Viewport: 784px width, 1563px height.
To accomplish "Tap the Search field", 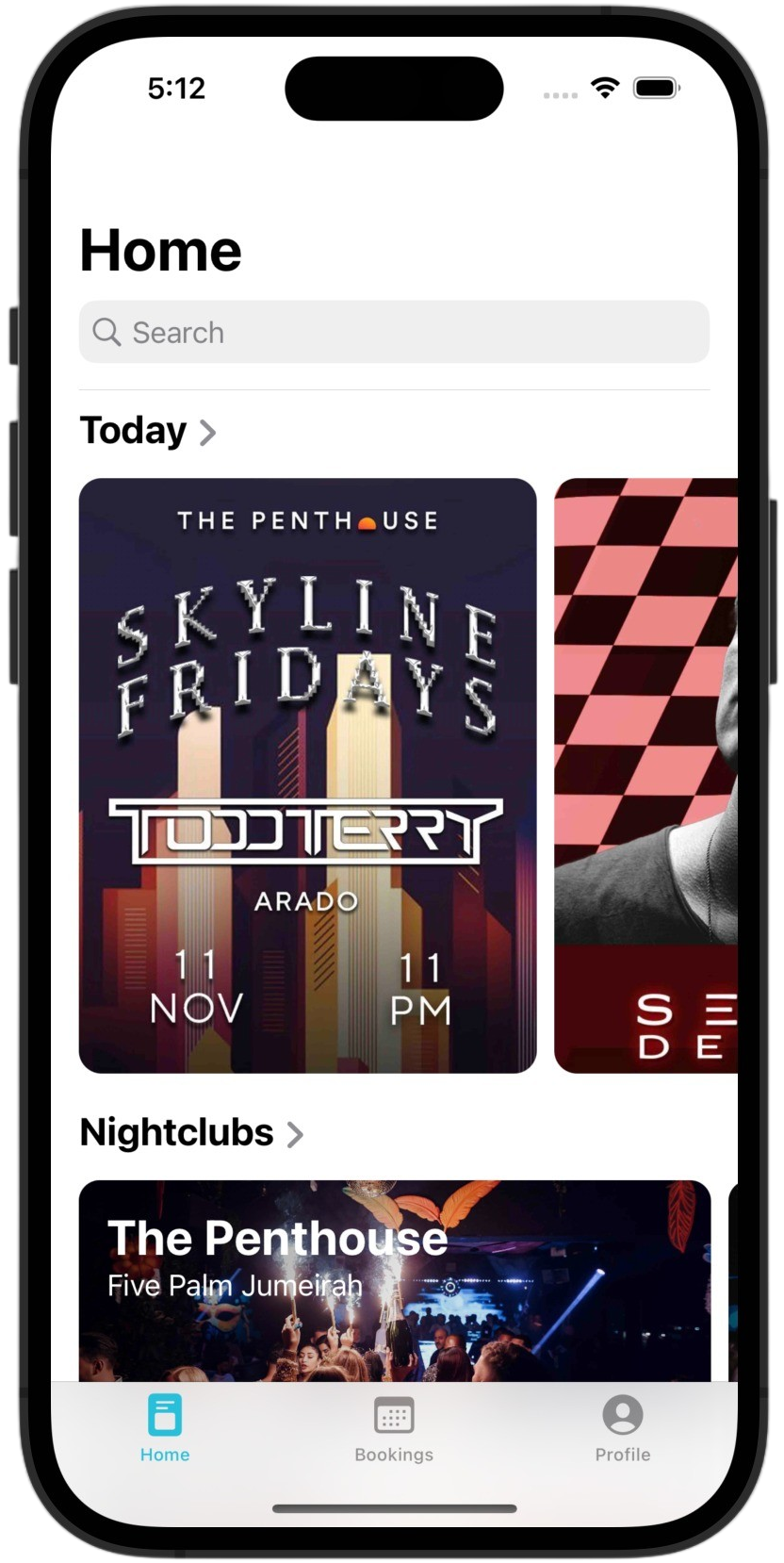I will (394, 332).
